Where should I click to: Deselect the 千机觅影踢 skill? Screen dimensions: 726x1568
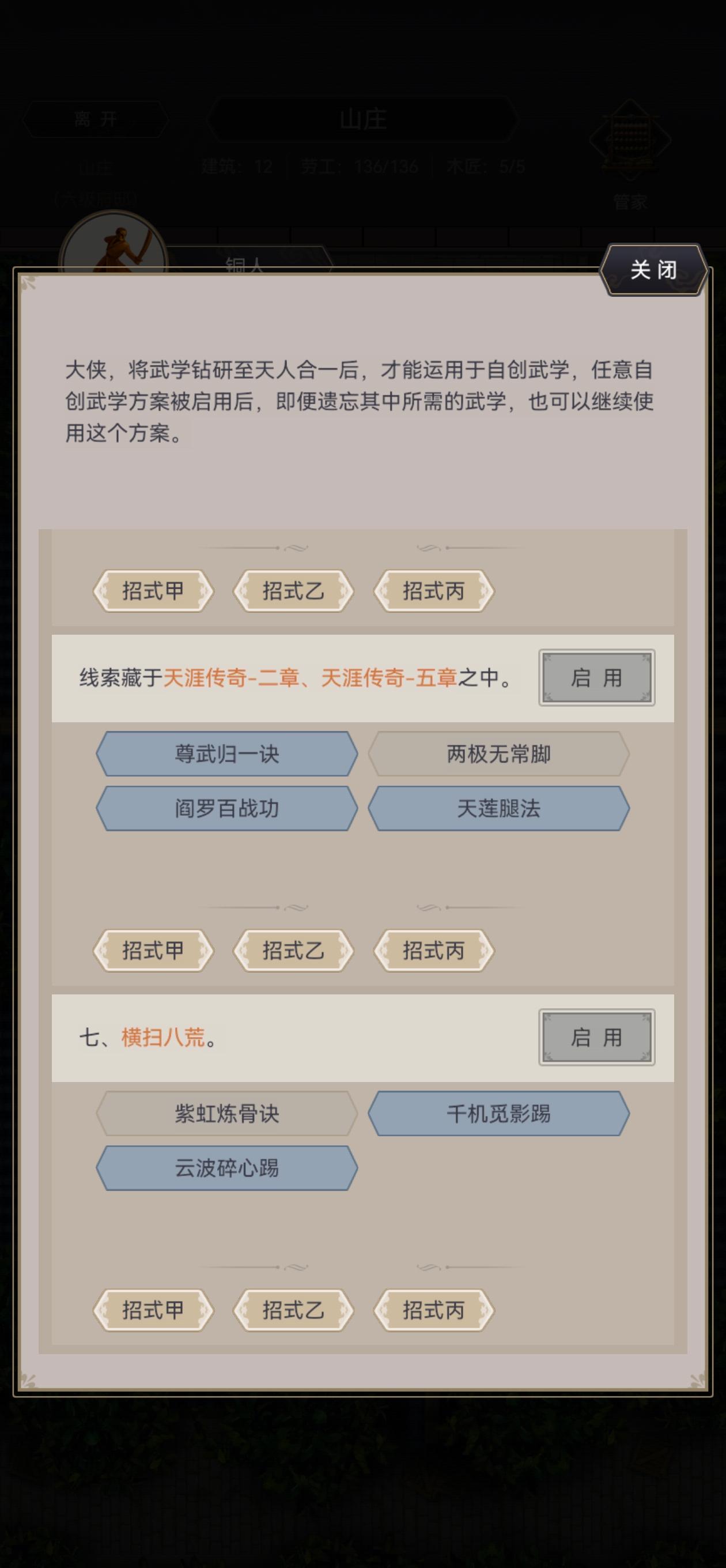point(499,1113)
